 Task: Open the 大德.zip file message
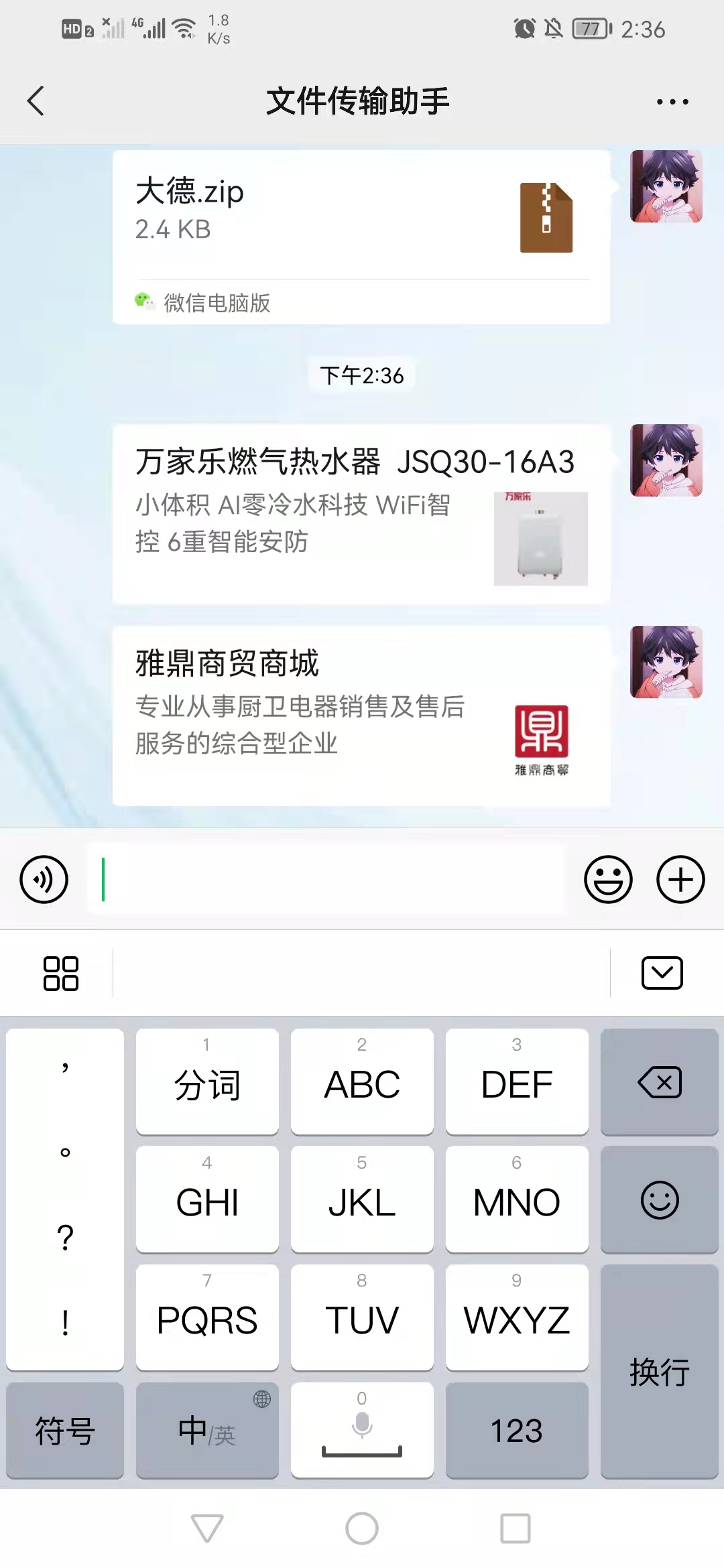[361, 236]
